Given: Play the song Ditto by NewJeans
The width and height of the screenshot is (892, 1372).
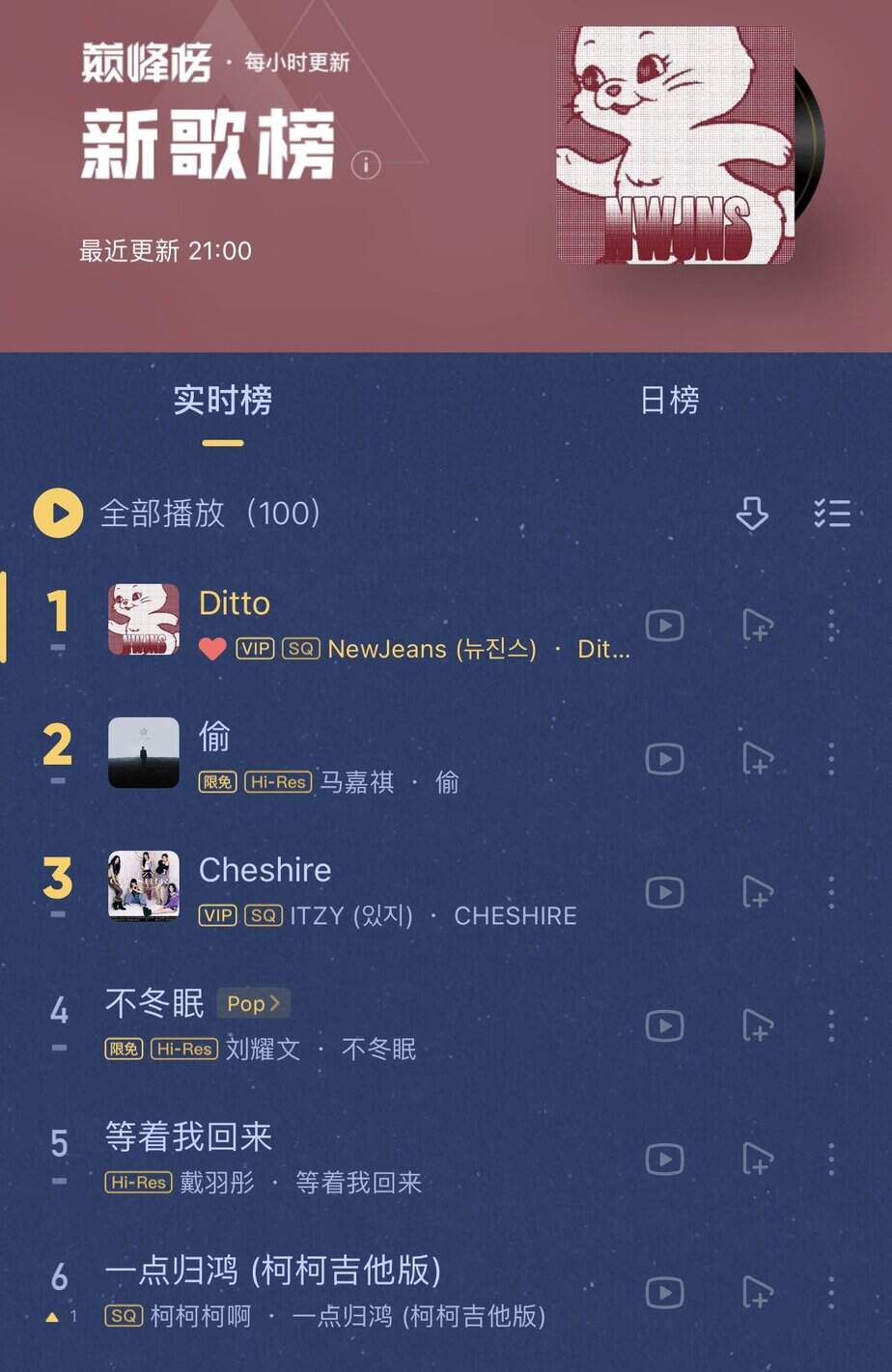Looking at the screenshot, I should [x=235, y=603].
